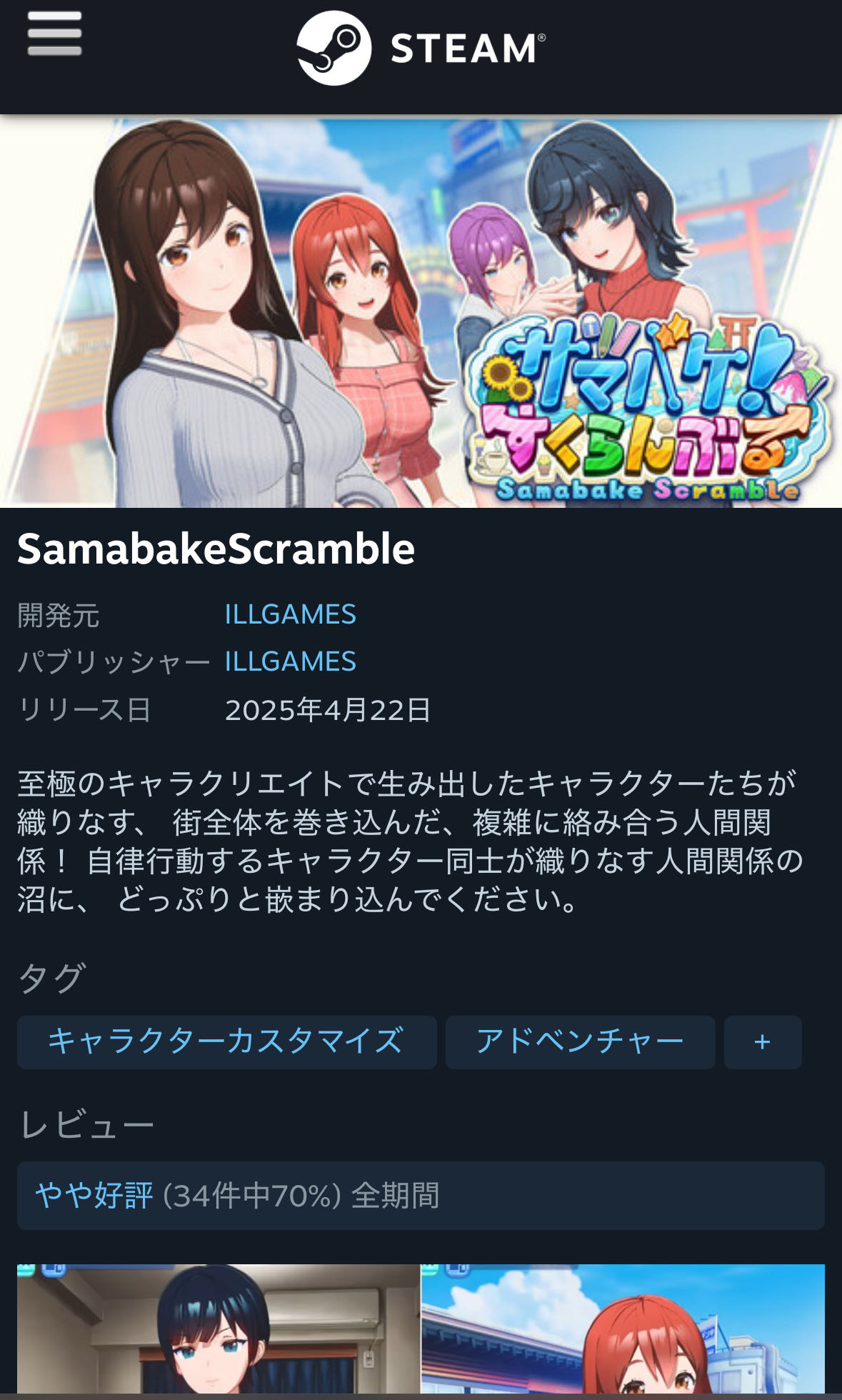Open the やや好評 review summary

[421, 1196]
